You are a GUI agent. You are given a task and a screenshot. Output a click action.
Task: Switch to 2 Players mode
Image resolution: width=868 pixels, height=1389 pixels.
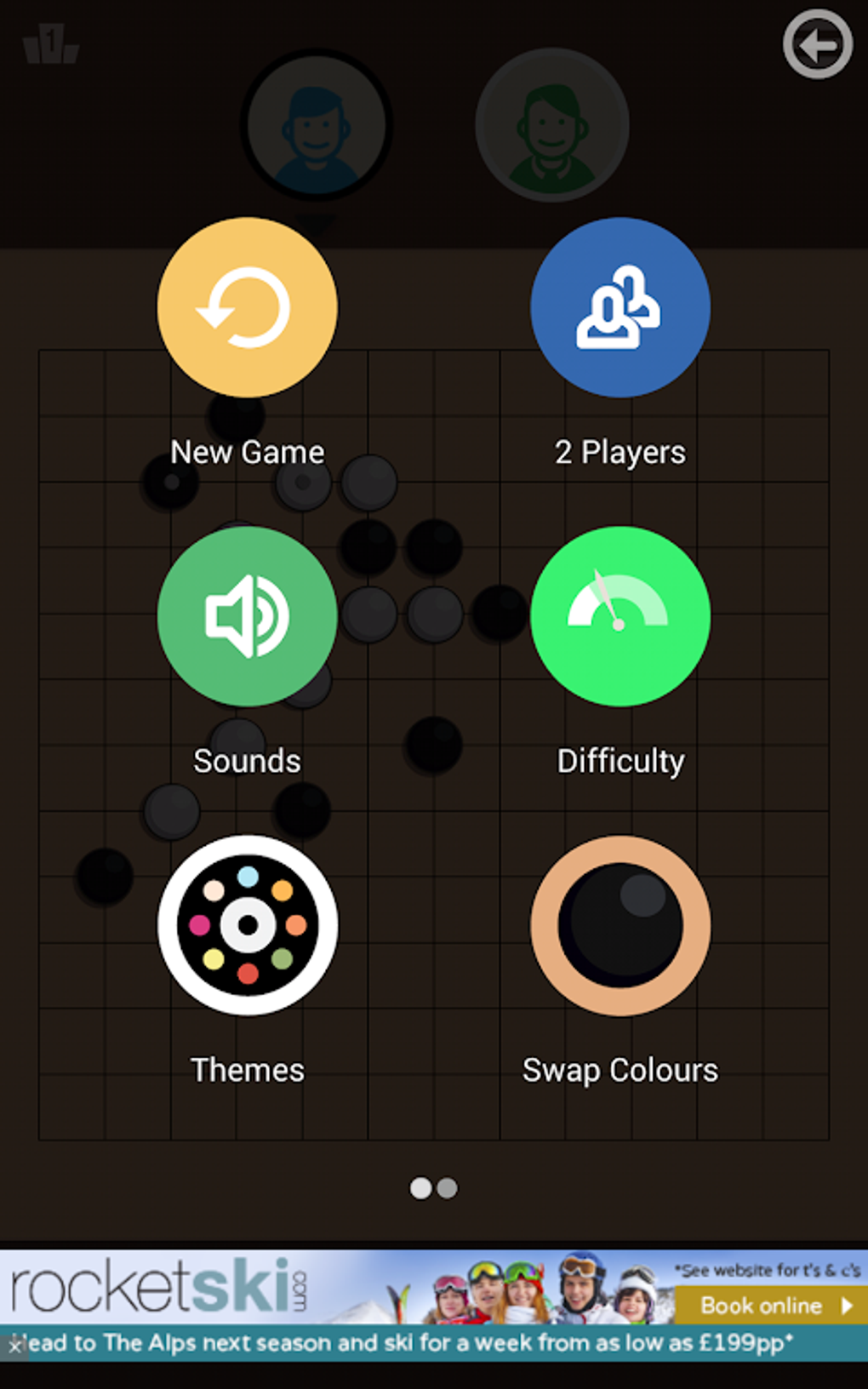(620, 307)
